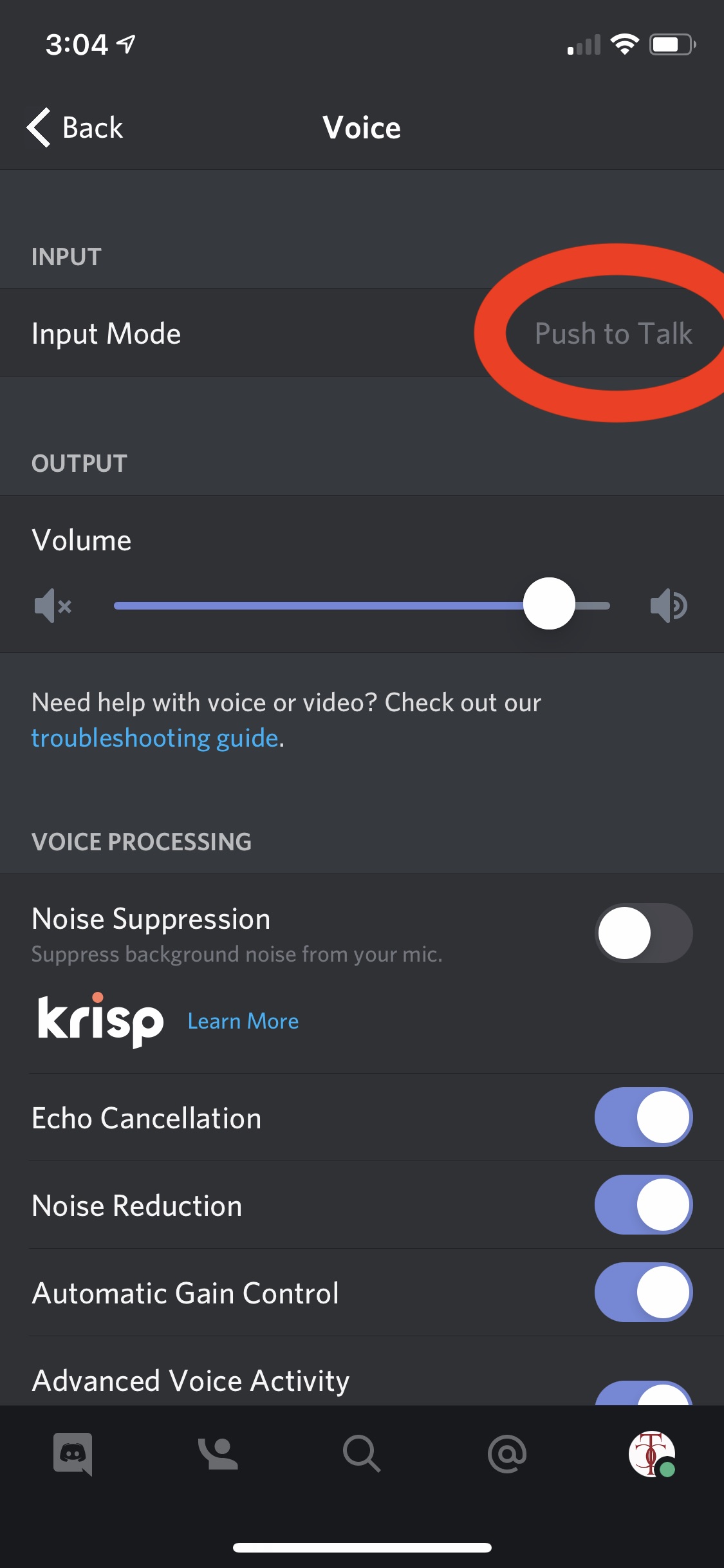Screen dimensions: 724x1568
Task: Open the Search tab
Action: coord(362,1453)
